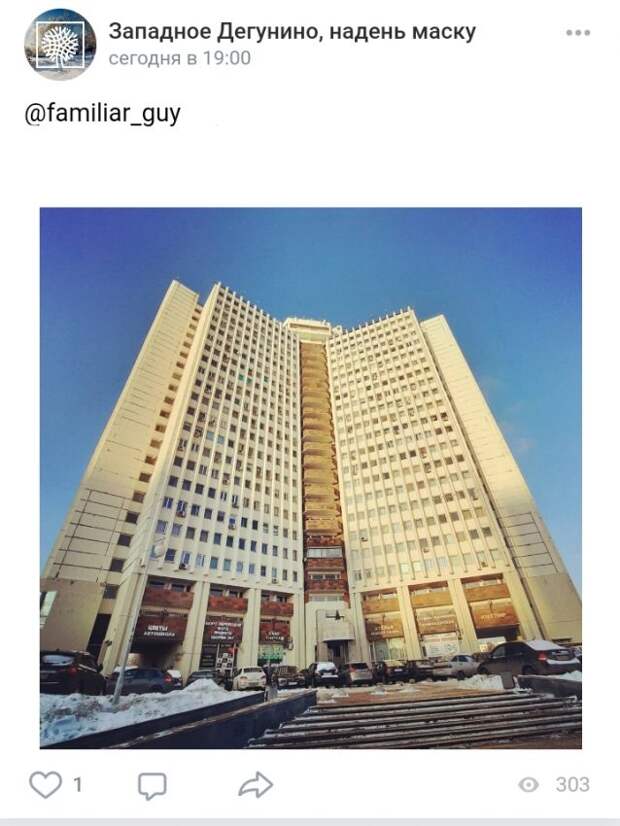Share this post via the arrow icon
This screenshot has width=620, height=826.
255,785
